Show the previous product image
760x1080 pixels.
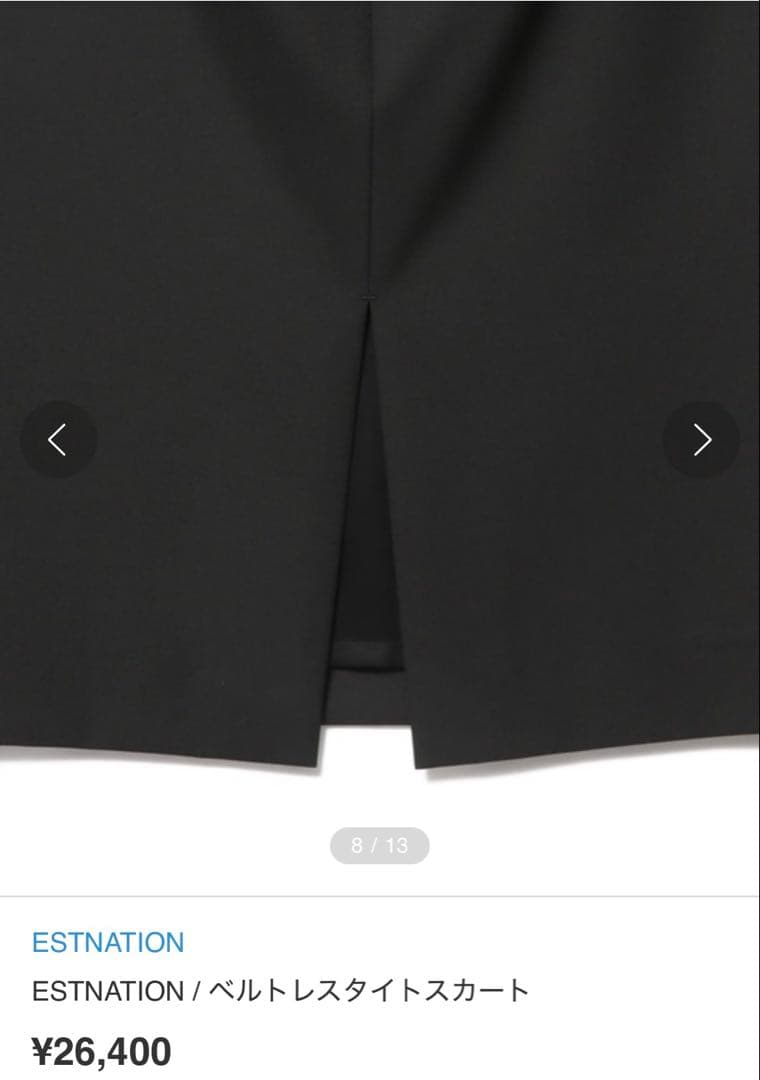(x=58, y=440)
